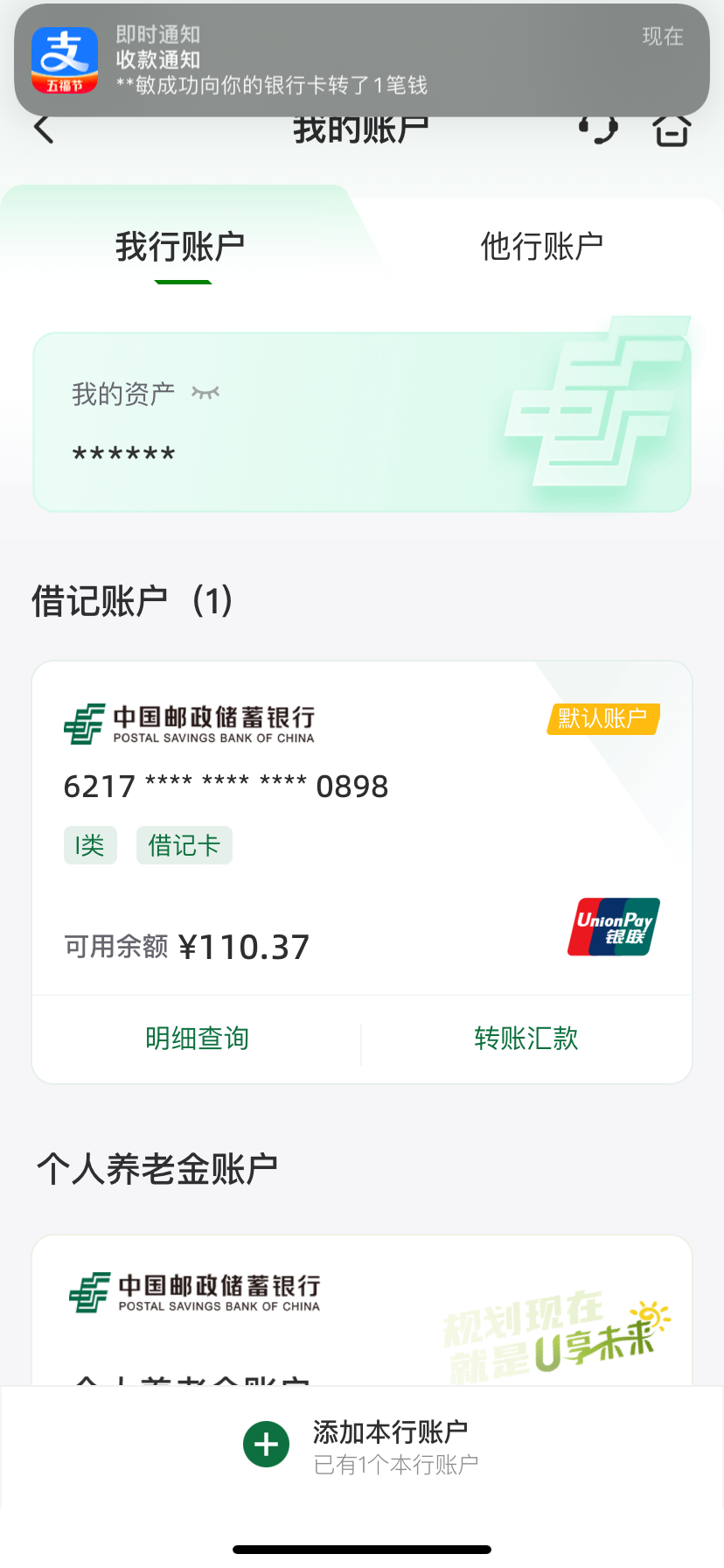Start a transfer via 转账汇款

point(526,1039)
